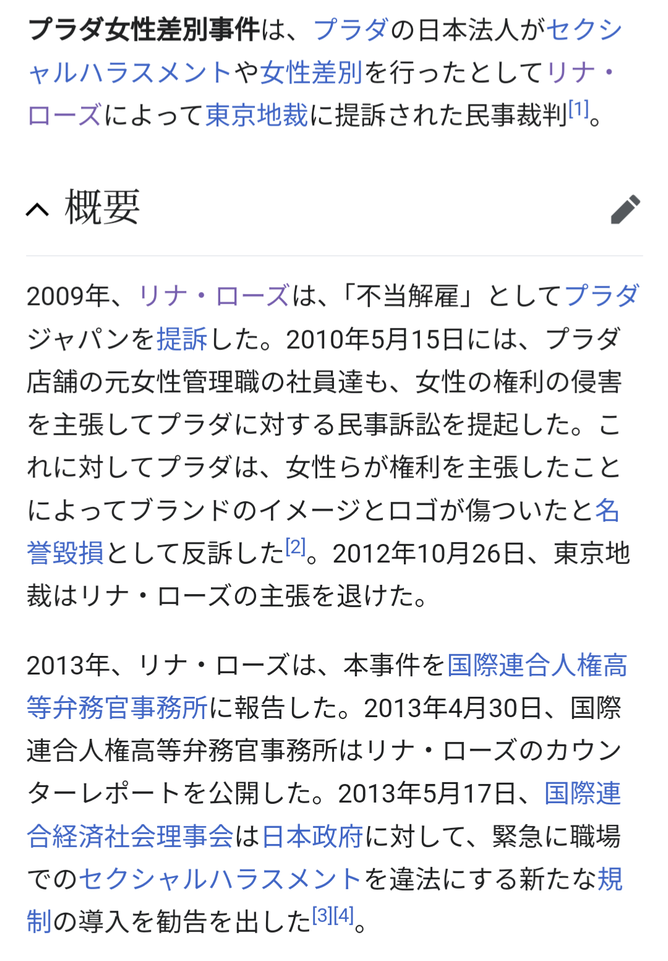Screen dimensions: 668x961
Task: Open the 国際連合経済社会理事会 link
Action: [130, 836]
